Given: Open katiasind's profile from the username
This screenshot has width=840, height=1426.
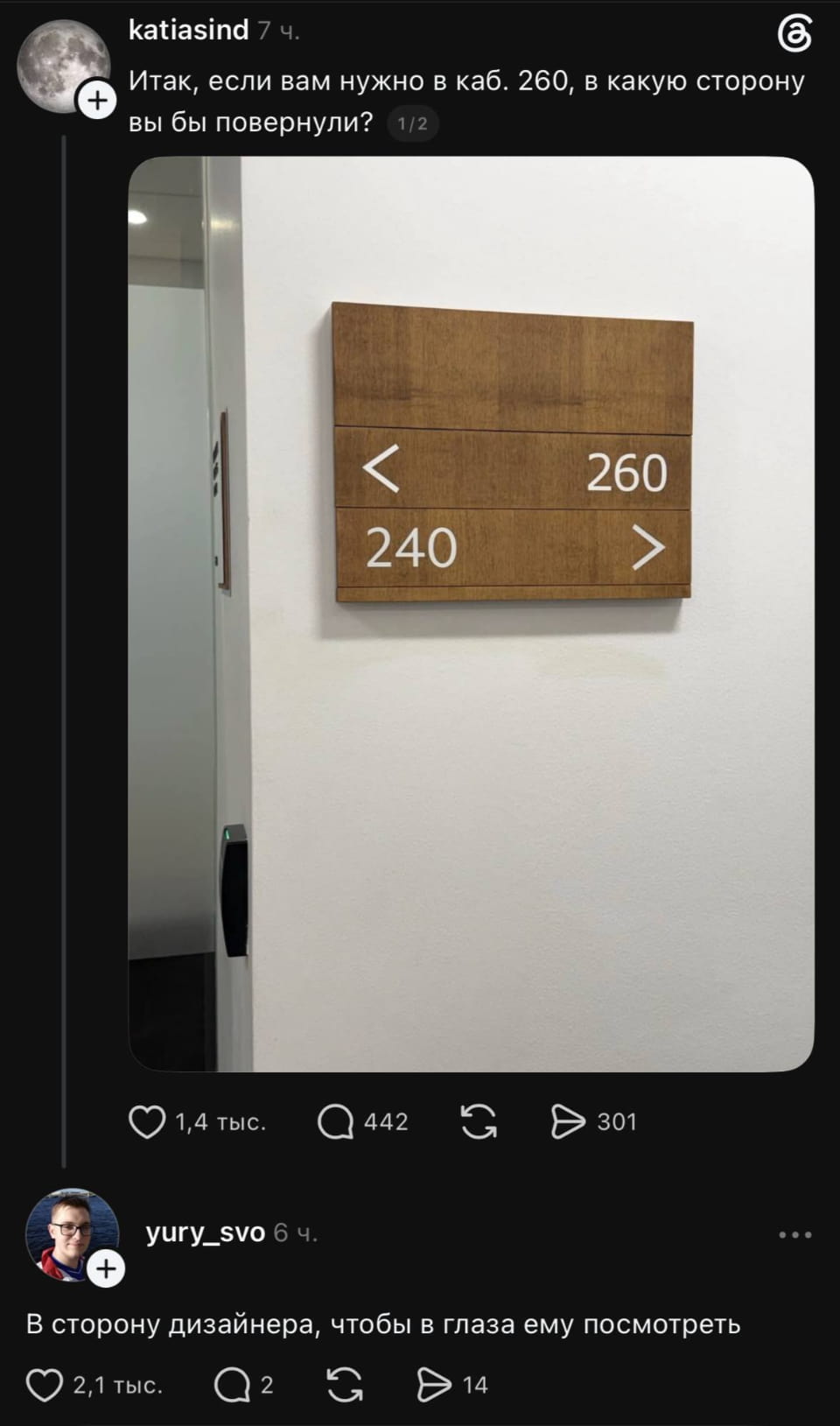Looking at the screenshot, I should (x=188, y=31).
